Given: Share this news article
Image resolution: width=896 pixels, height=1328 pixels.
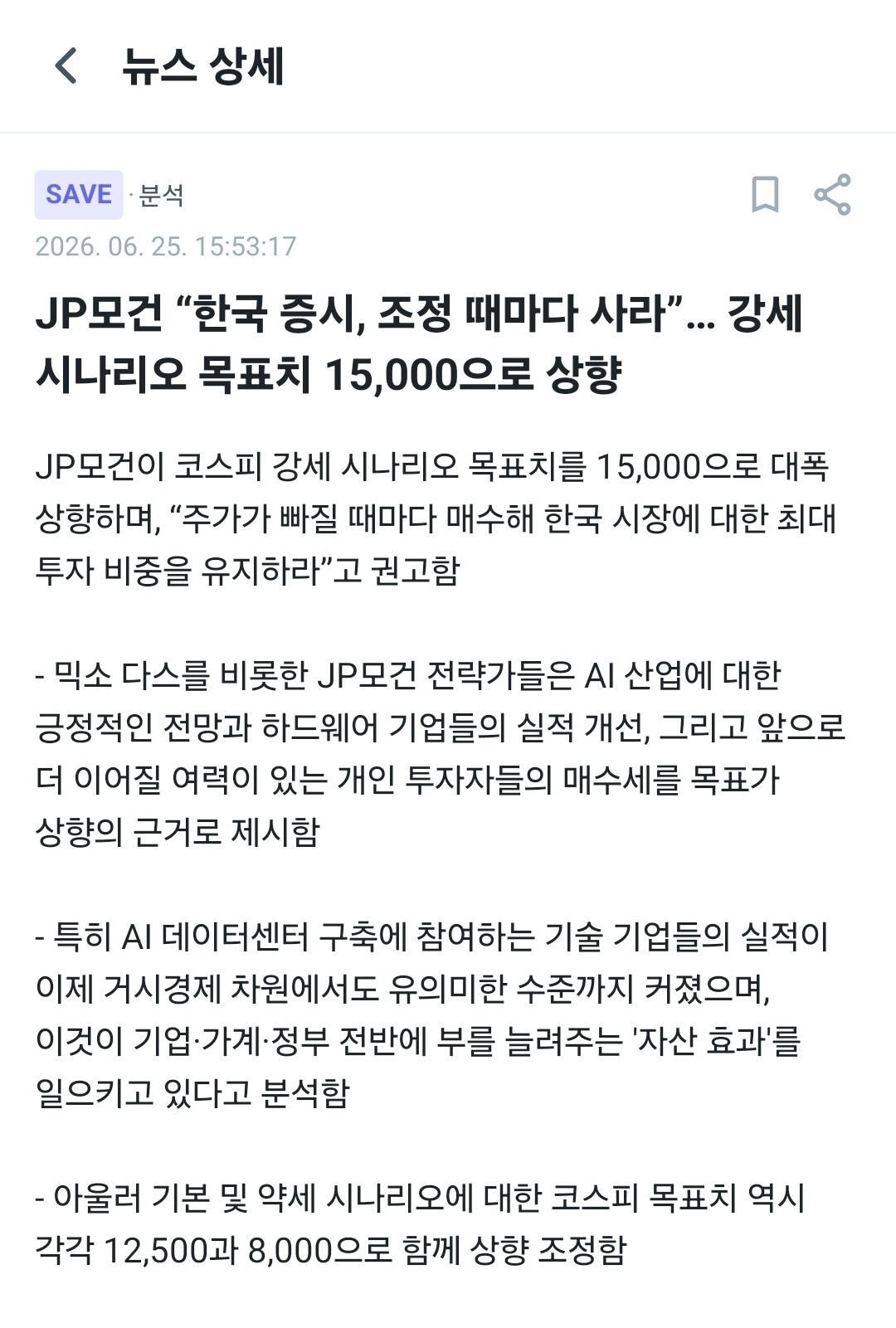Looking at the screenshot, I should pos(832,194).
